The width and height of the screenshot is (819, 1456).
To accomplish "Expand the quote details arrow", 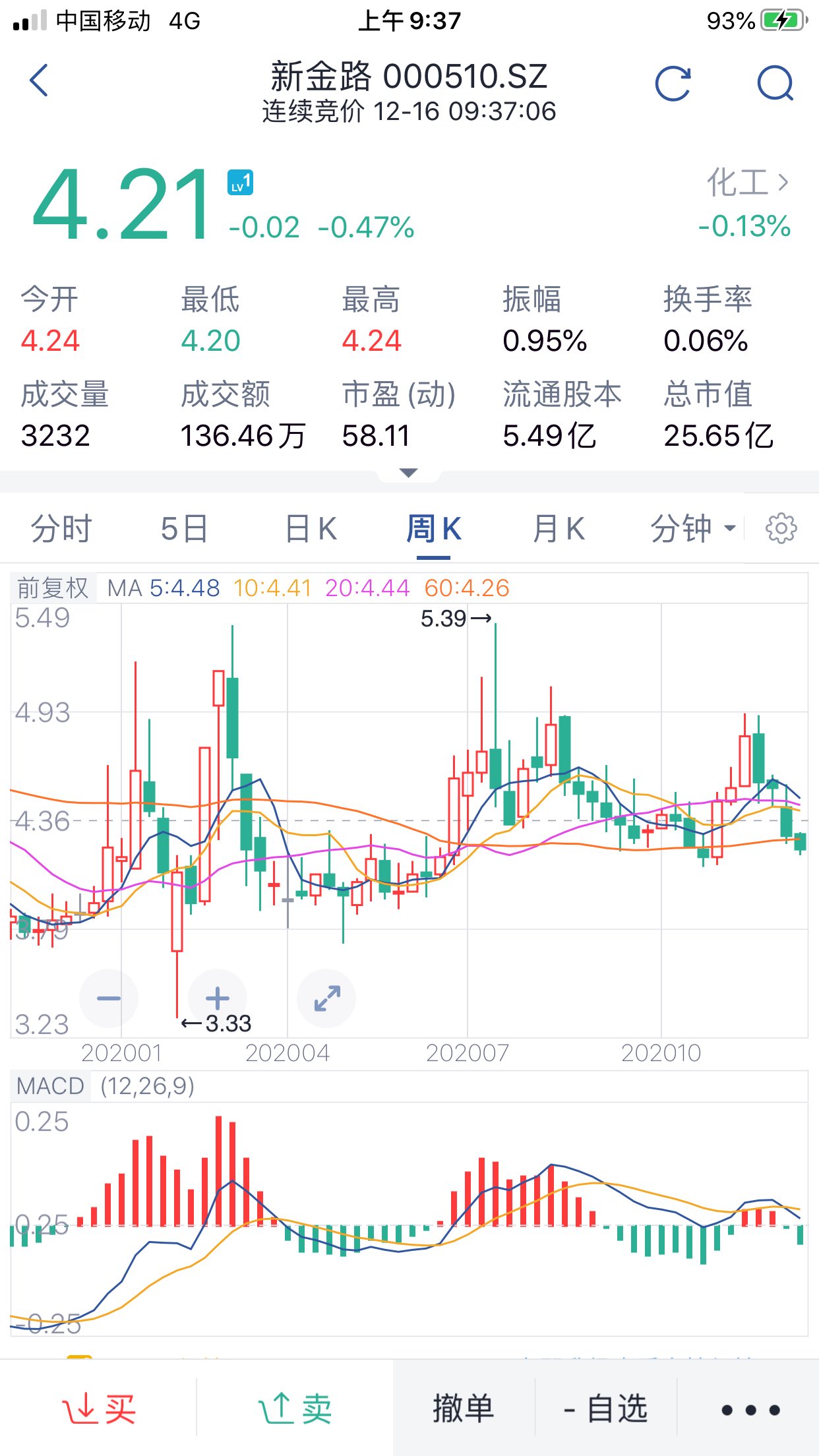I will tap(409, 473).
